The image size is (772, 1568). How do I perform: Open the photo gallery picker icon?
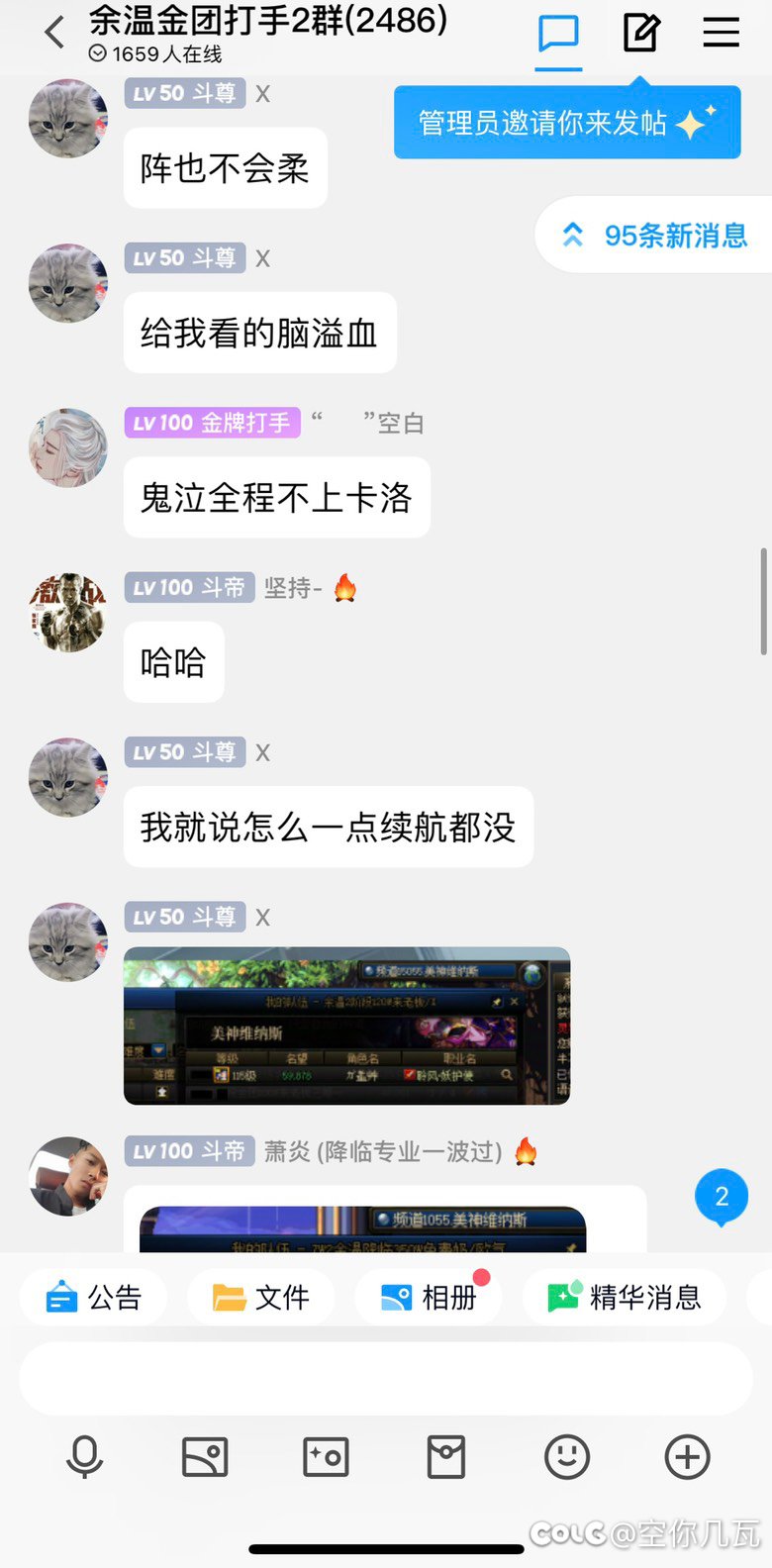click(x=205, y=1457)
